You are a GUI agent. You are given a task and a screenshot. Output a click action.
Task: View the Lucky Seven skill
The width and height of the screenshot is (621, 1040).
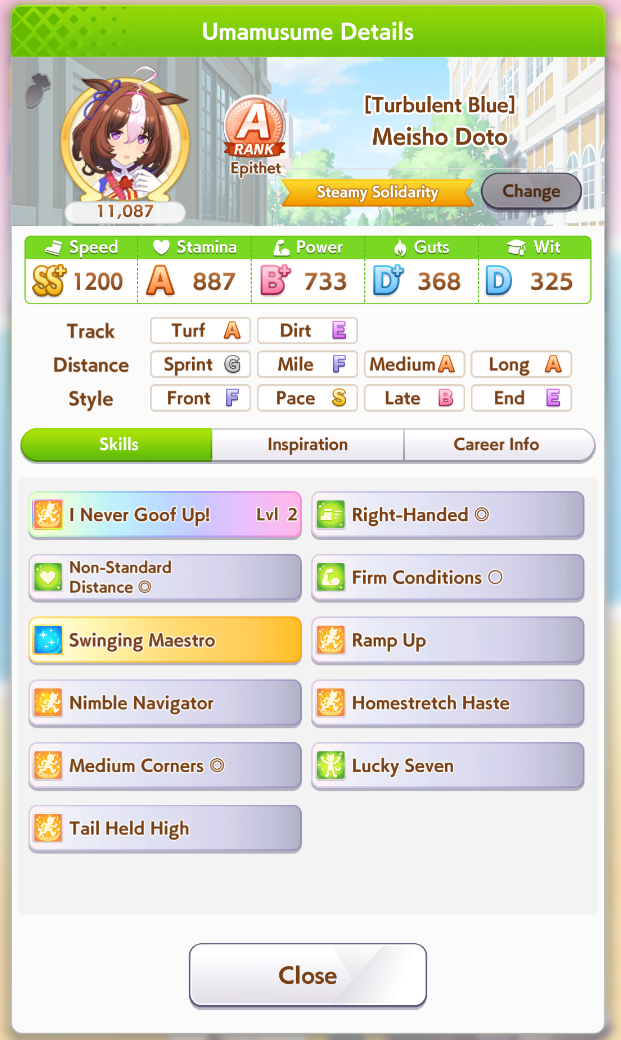pos(448,765)
